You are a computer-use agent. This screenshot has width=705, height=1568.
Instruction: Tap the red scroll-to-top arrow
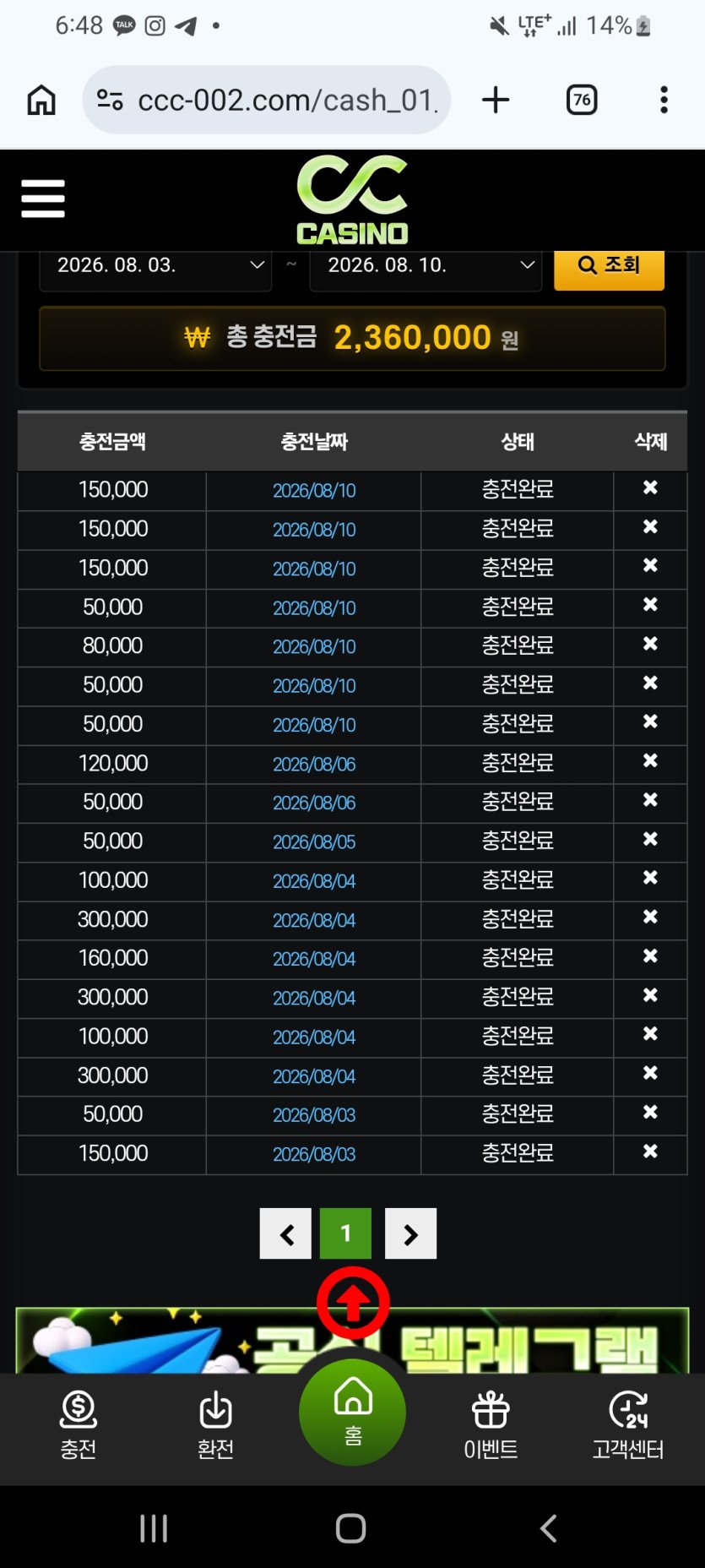(x=353, y=1302)
